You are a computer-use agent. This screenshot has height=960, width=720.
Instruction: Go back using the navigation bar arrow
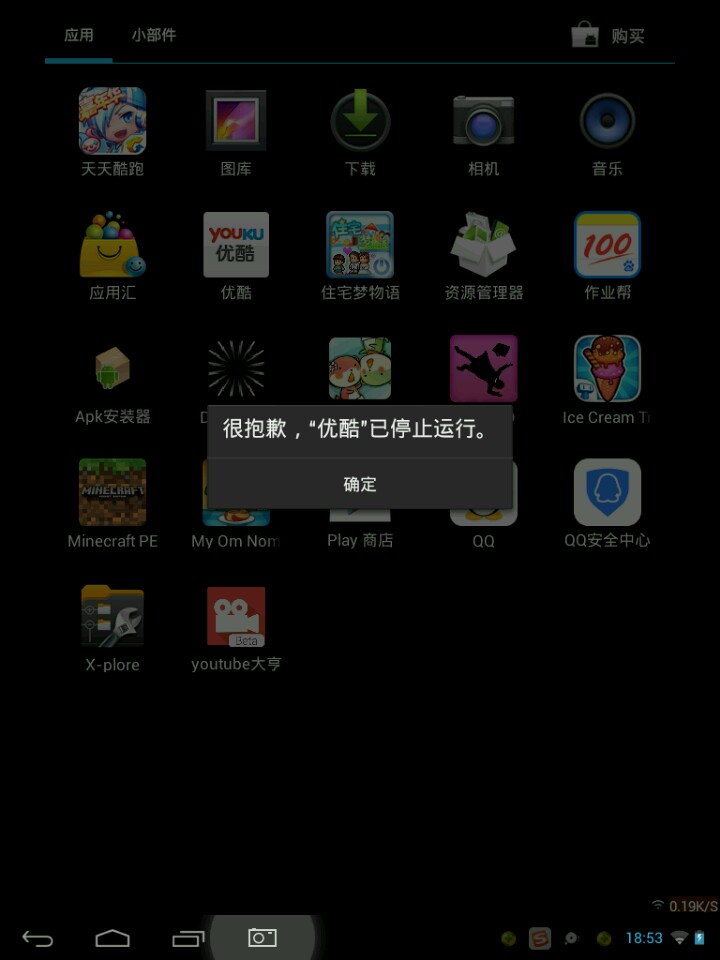(38, 938)
